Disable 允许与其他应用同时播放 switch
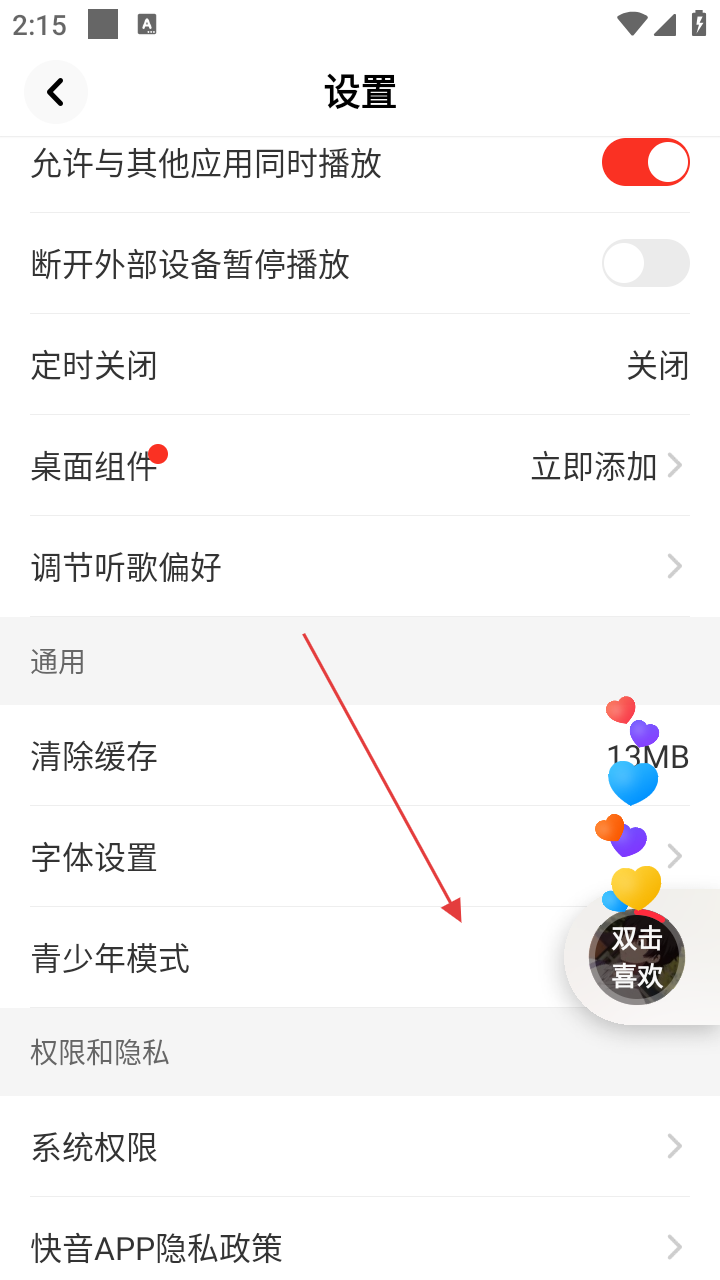Screen dimensions: 720x1280 click(645, 163)
